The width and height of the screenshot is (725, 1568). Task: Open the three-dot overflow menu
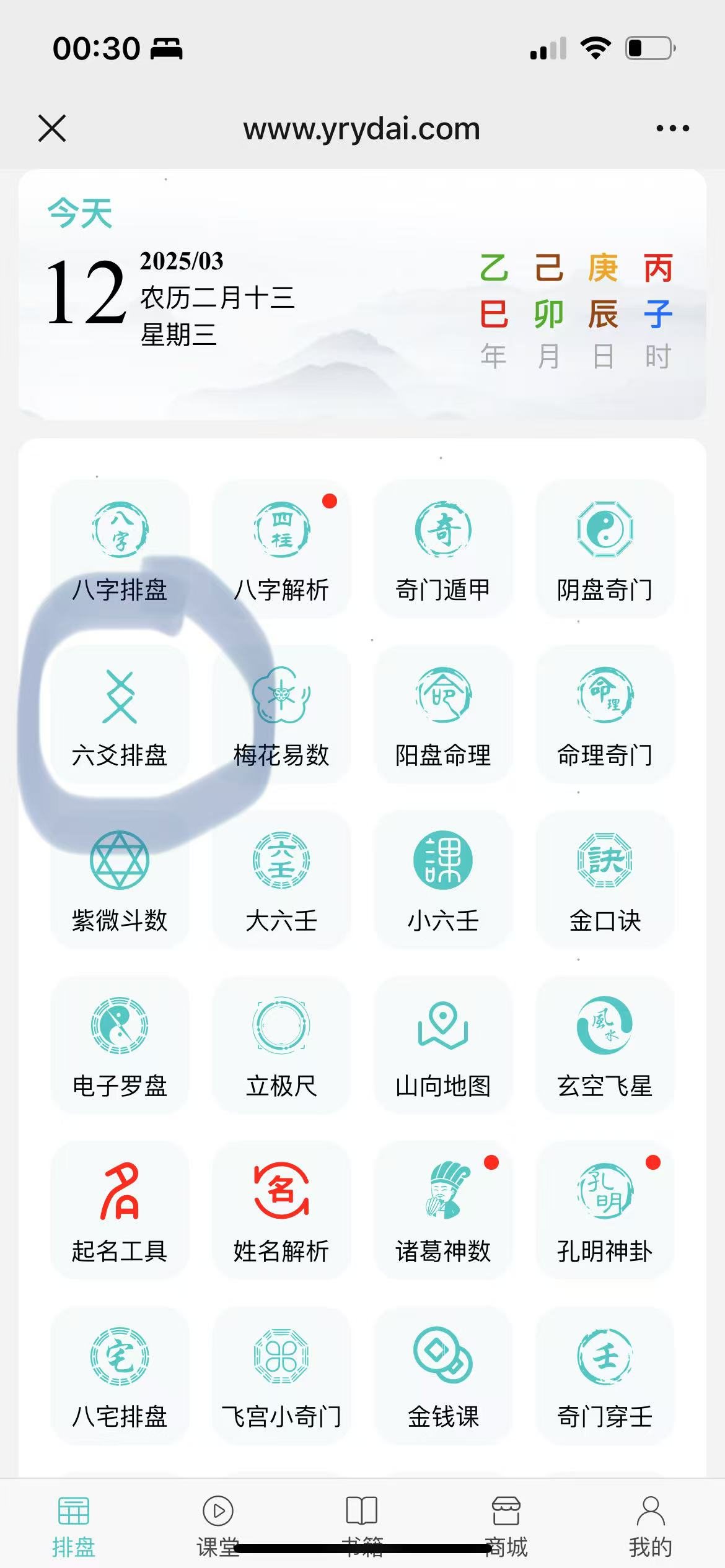pyautogui.click(x=672, y=129)
